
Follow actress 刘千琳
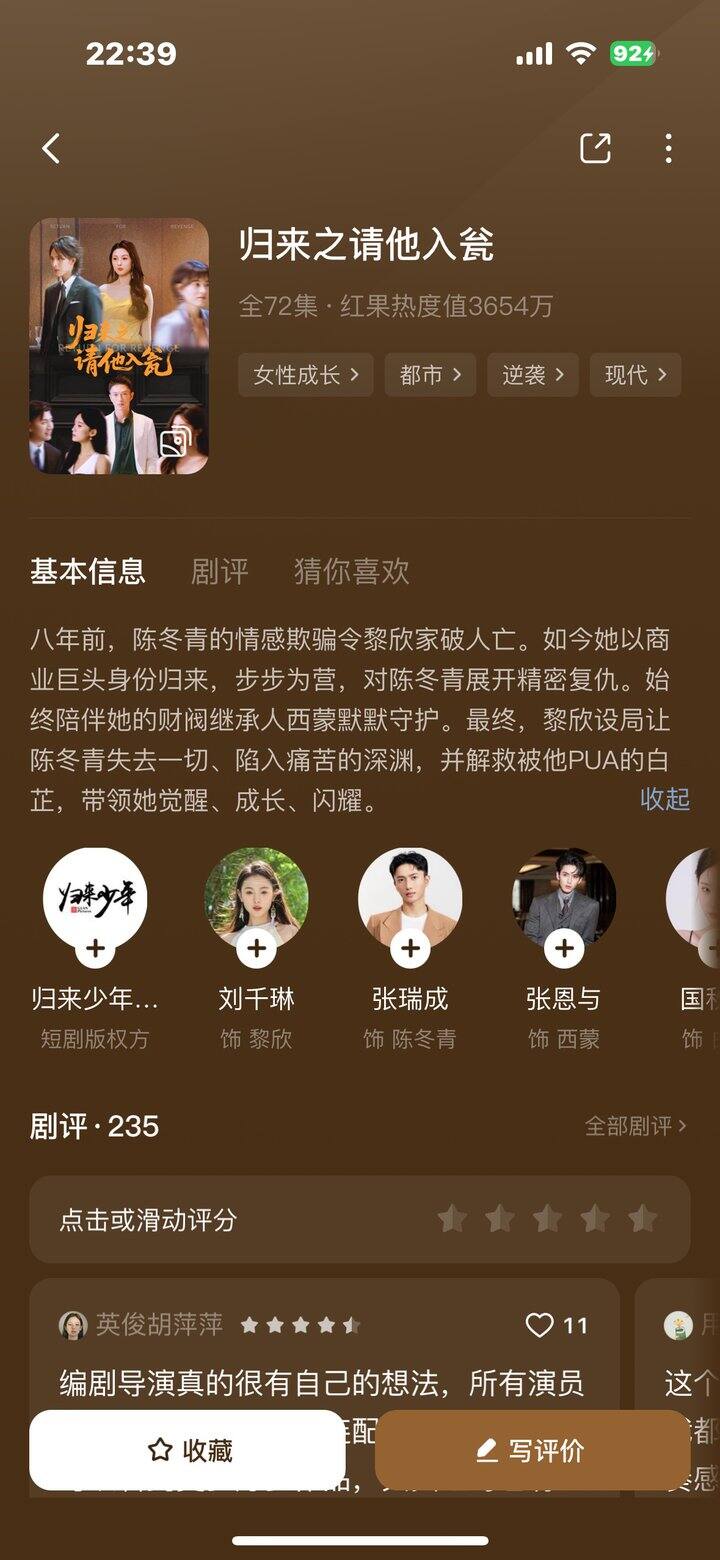point(256,947)
